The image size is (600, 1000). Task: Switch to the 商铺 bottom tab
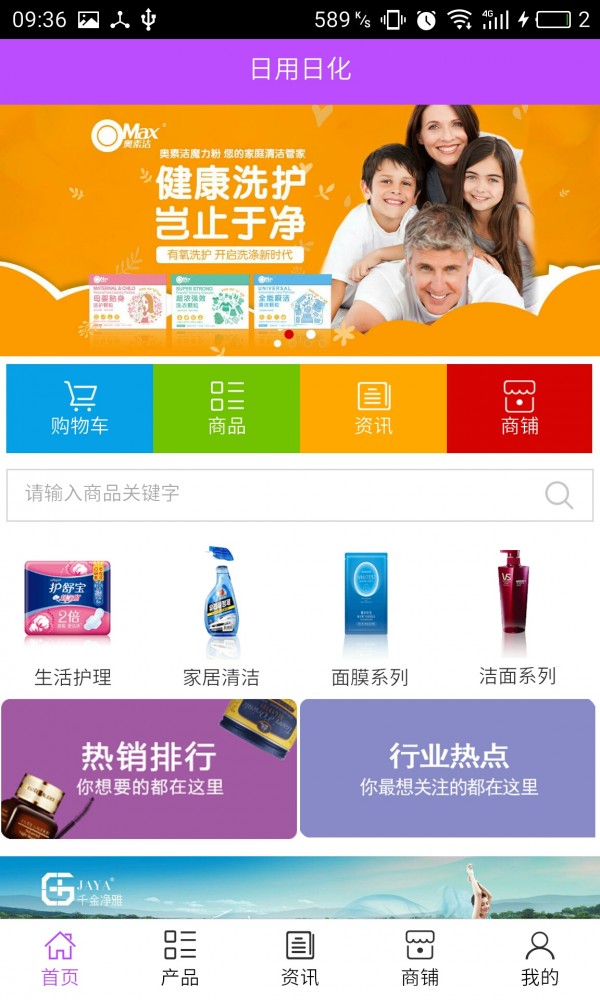point(420,958)
